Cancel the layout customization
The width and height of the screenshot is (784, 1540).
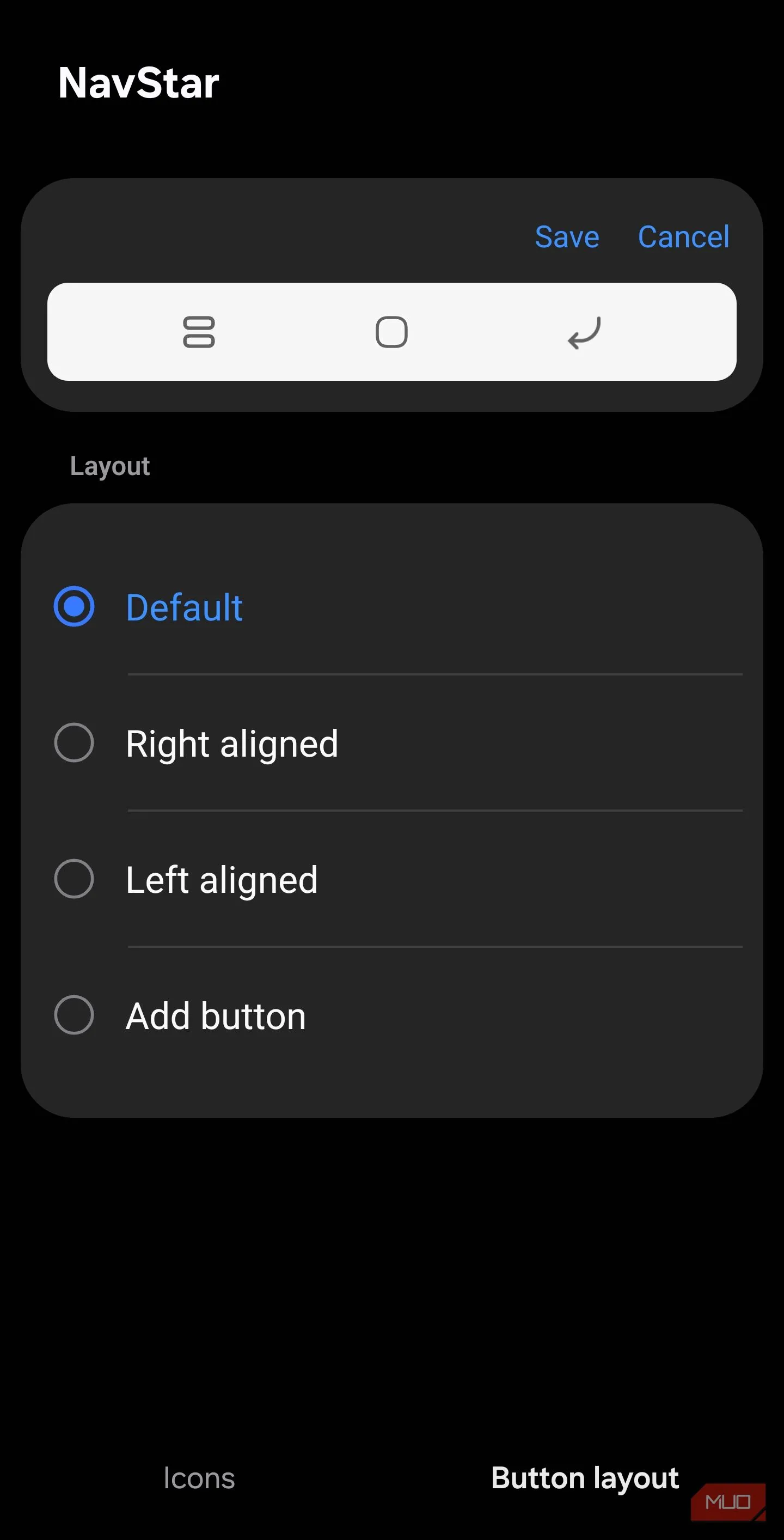pos(684,237)
